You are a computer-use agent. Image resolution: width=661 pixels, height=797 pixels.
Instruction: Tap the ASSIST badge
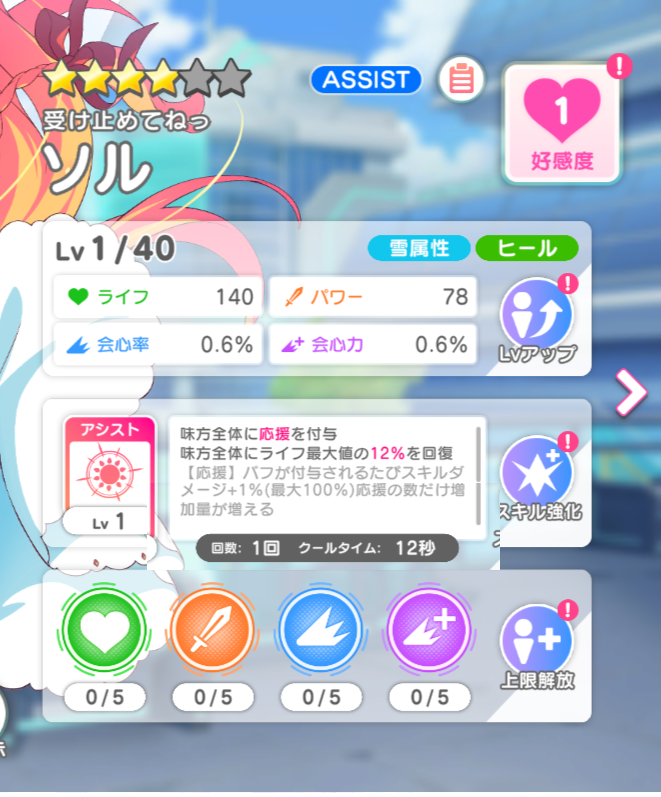coord(365,79)
